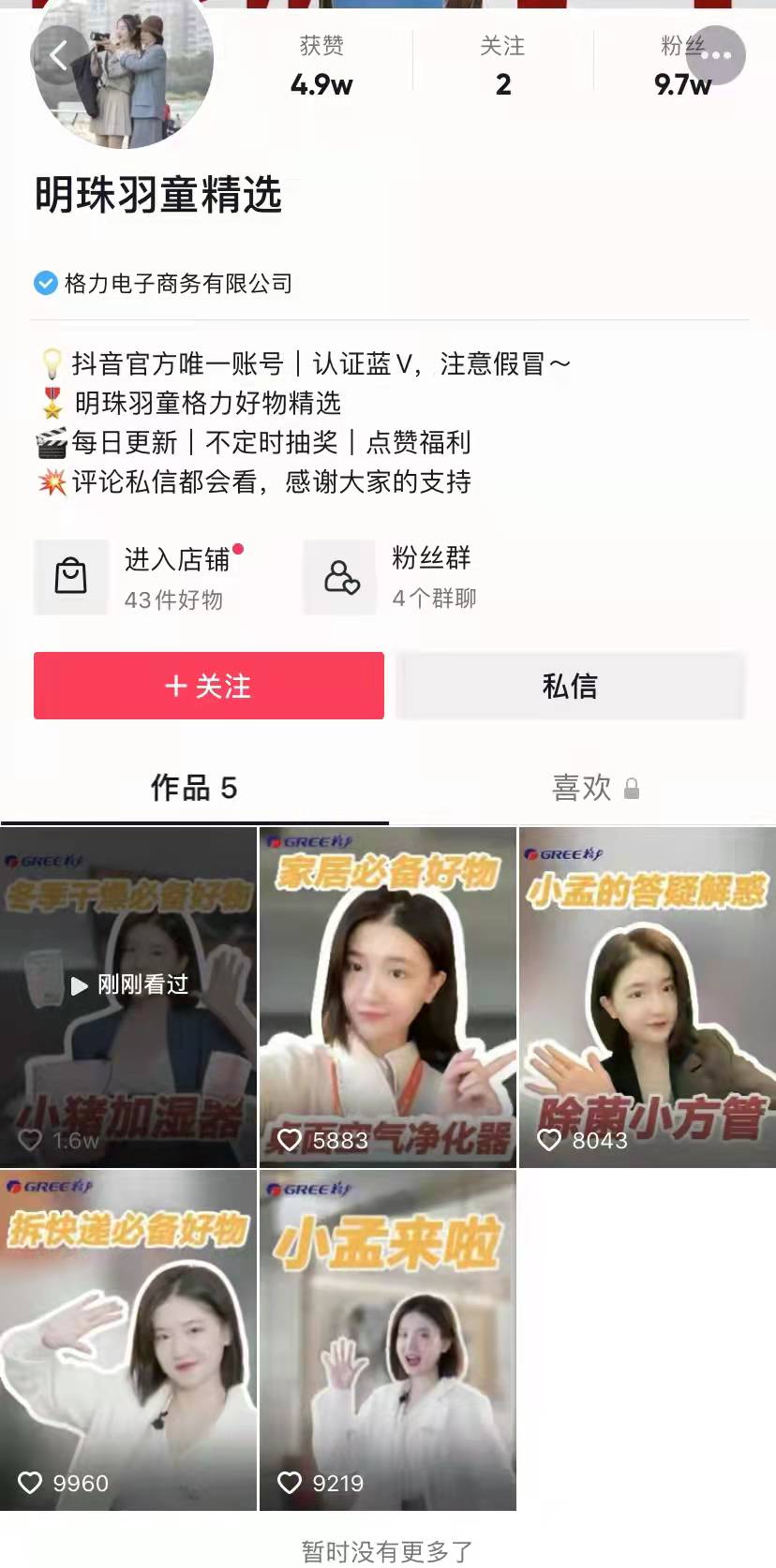The width and height of the screenshot is (776, 1568).
Task: Open the three-dot overflow menu
Action: (x=715, y=56)
